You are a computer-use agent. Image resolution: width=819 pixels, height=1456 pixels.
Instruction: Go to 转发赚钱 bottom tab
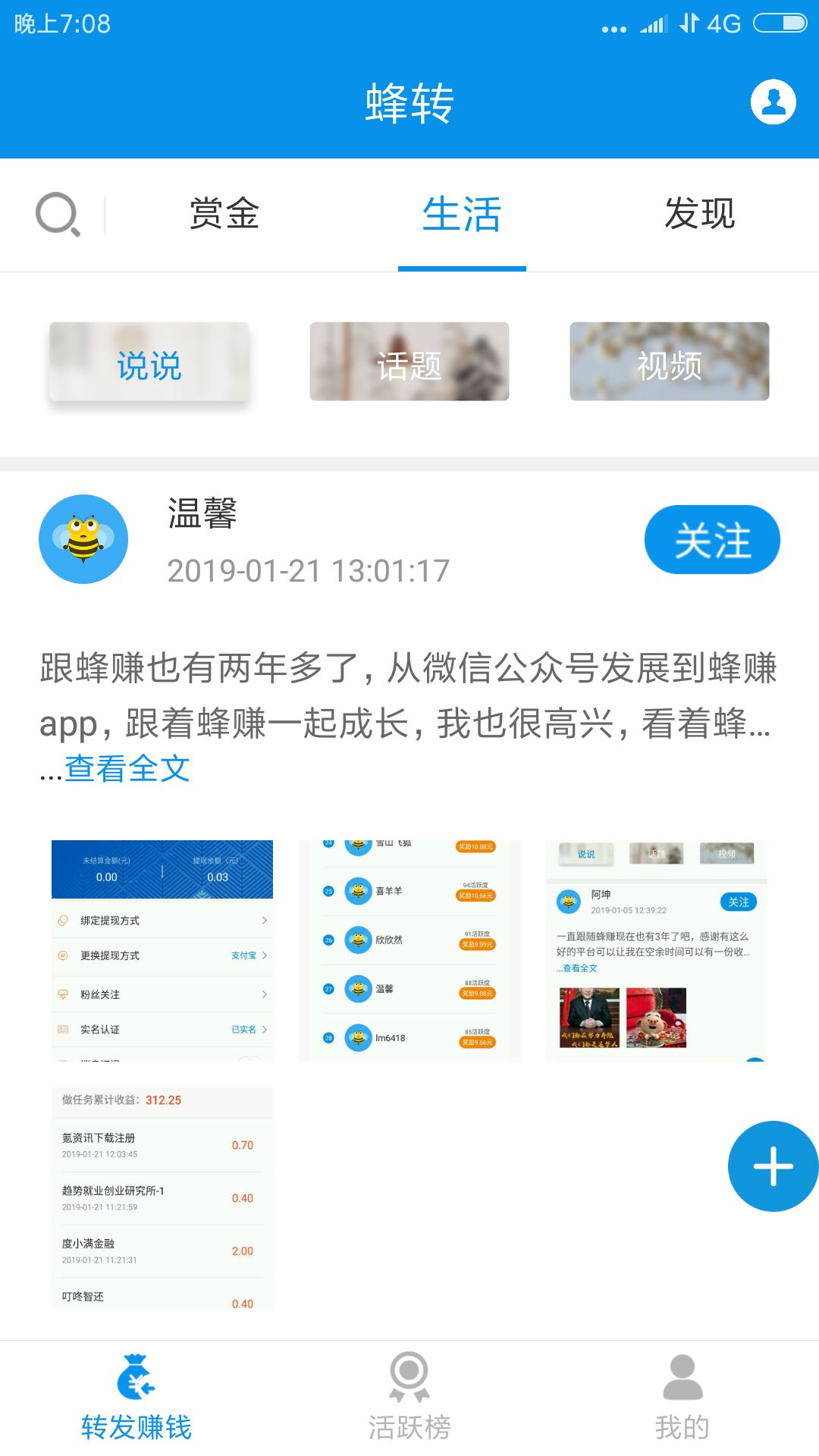136,1398
